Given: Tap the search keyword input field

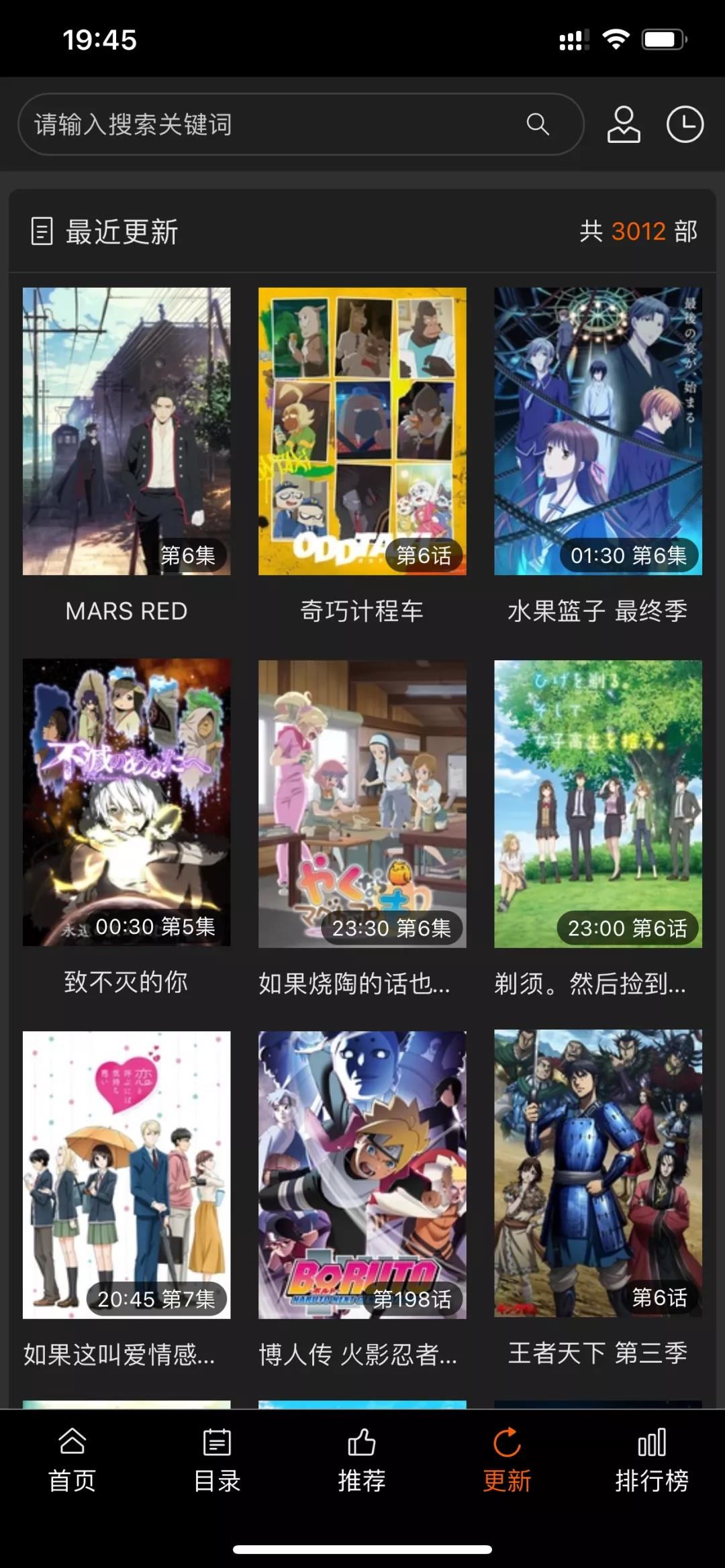Looking at the screenshot, I should click(269, 125).
